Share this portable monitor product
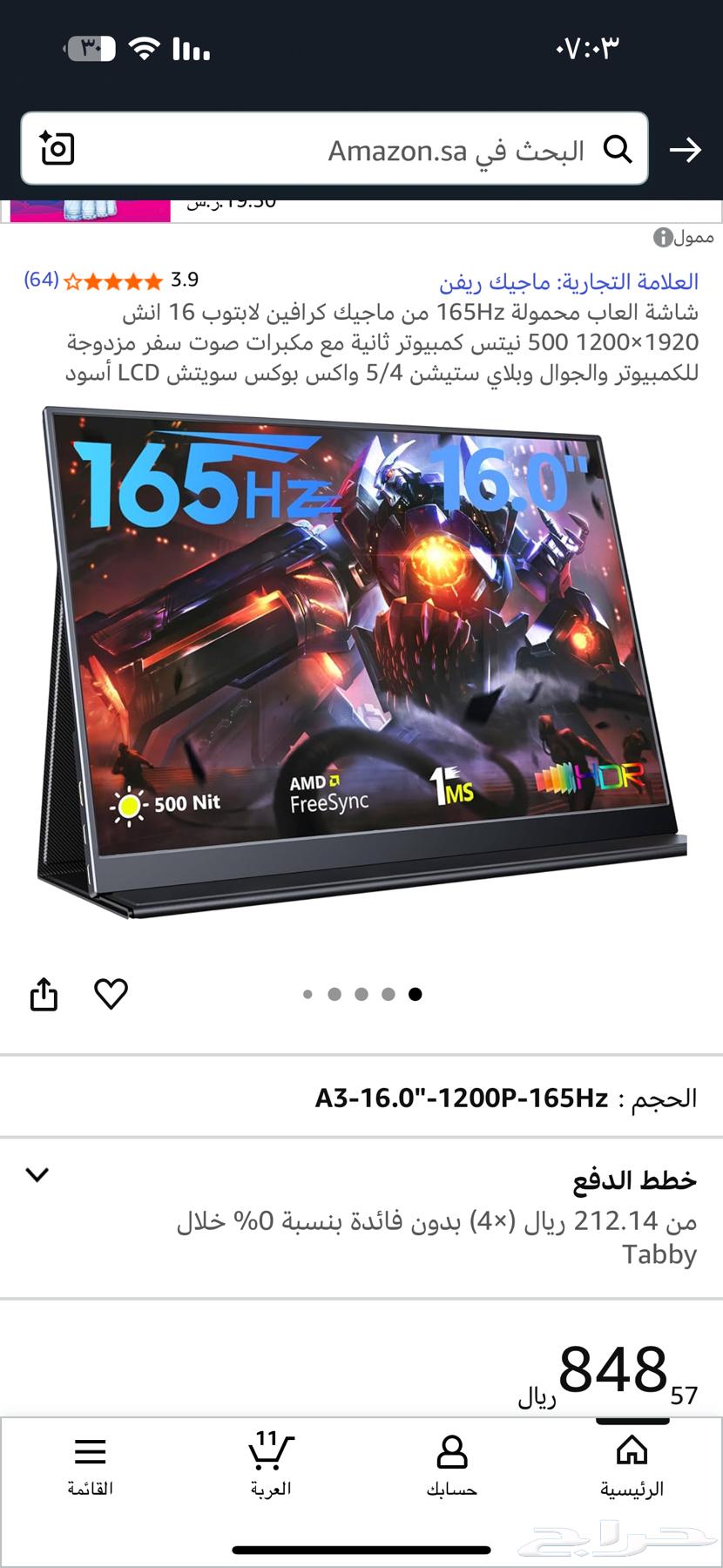 [x=44, y=994]
